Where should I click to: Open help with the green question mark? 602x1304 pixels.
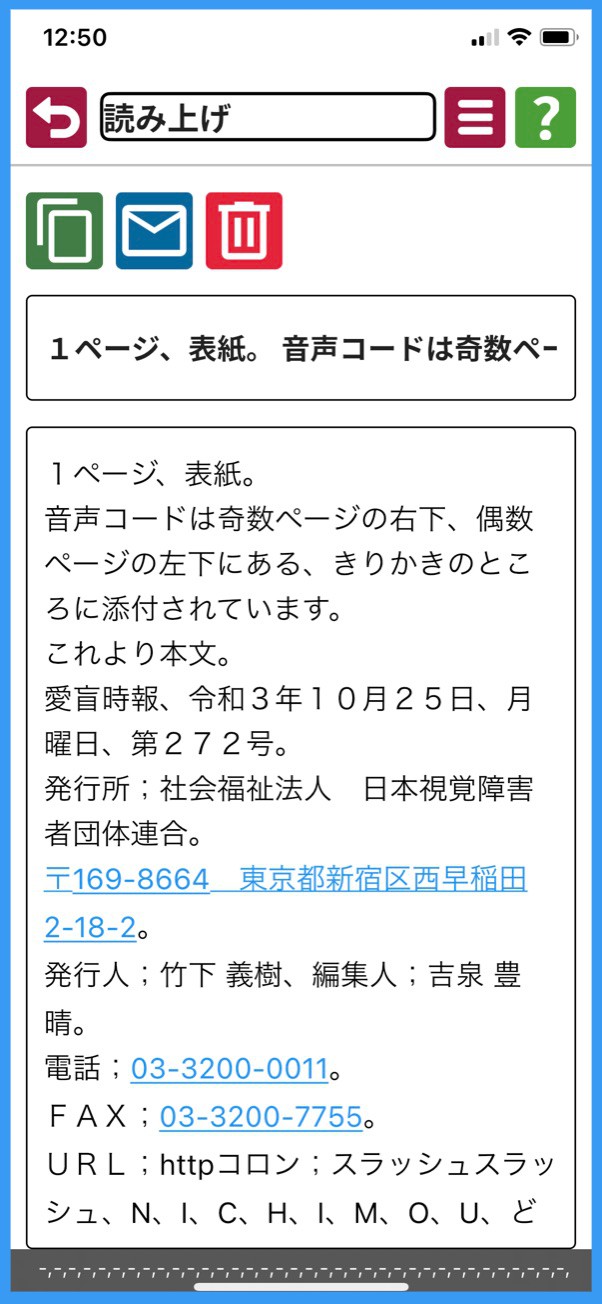545,118
